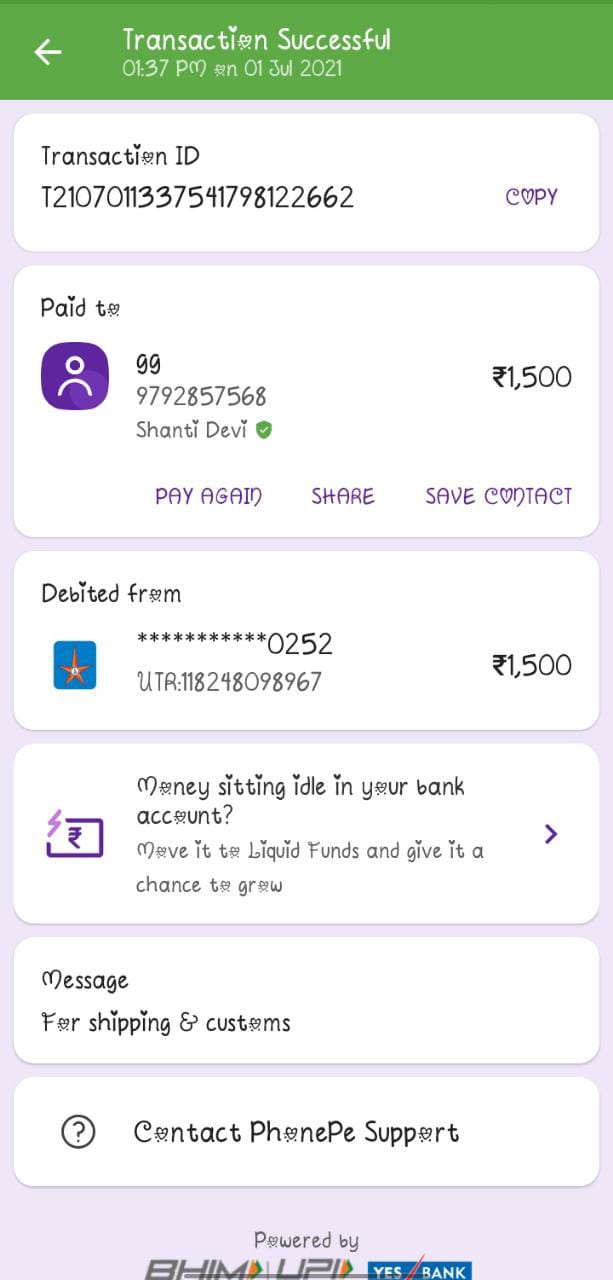Tap Pay Again to repeat the payment

tap(208, 496)
